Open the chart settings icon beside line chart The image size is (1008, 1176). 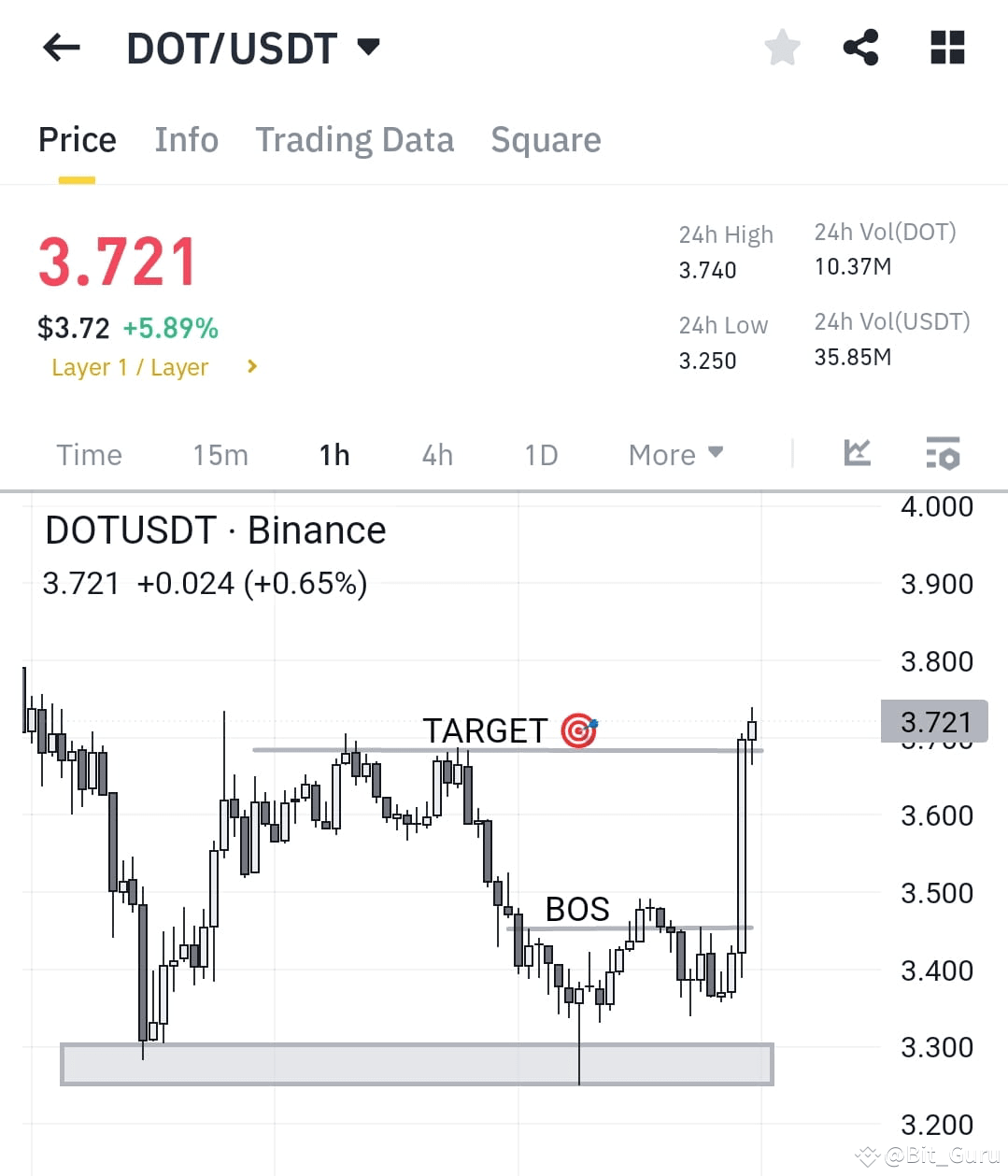point(942,454)
